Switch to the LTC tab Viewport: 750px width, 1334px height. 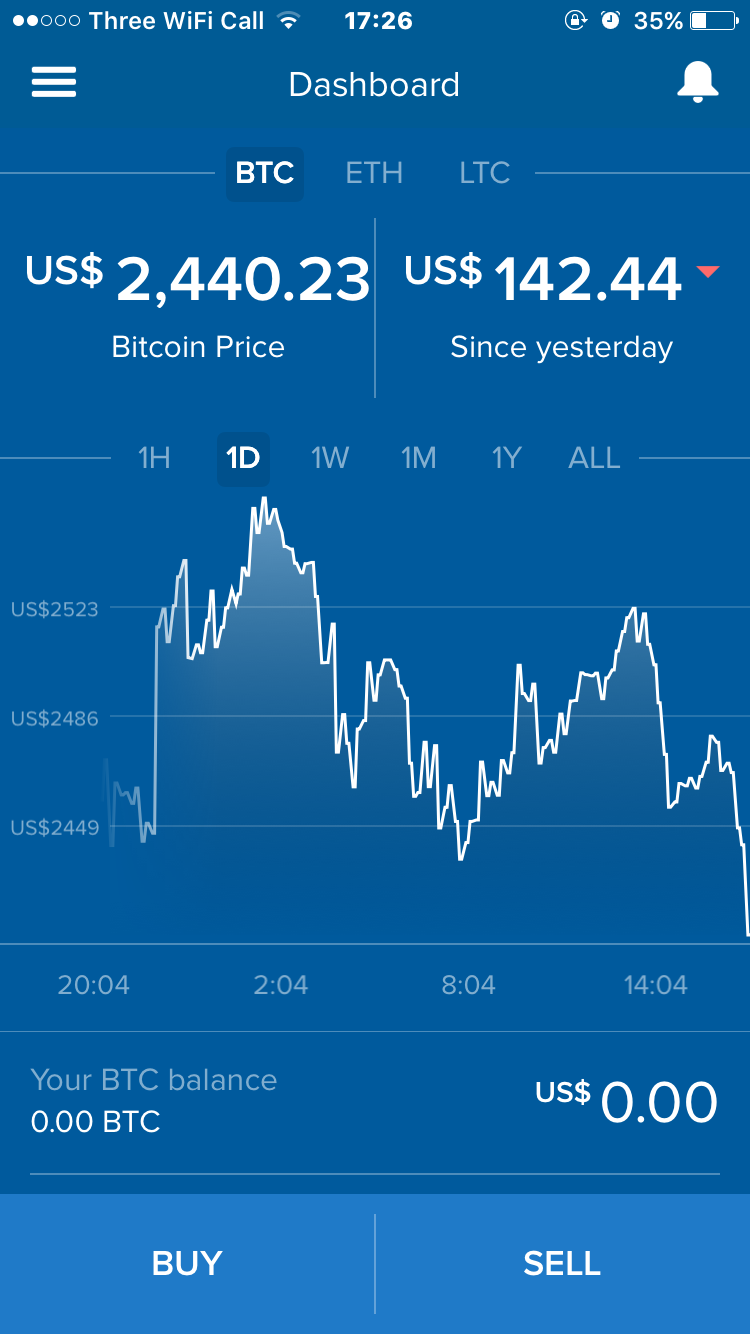pos(485,173)
